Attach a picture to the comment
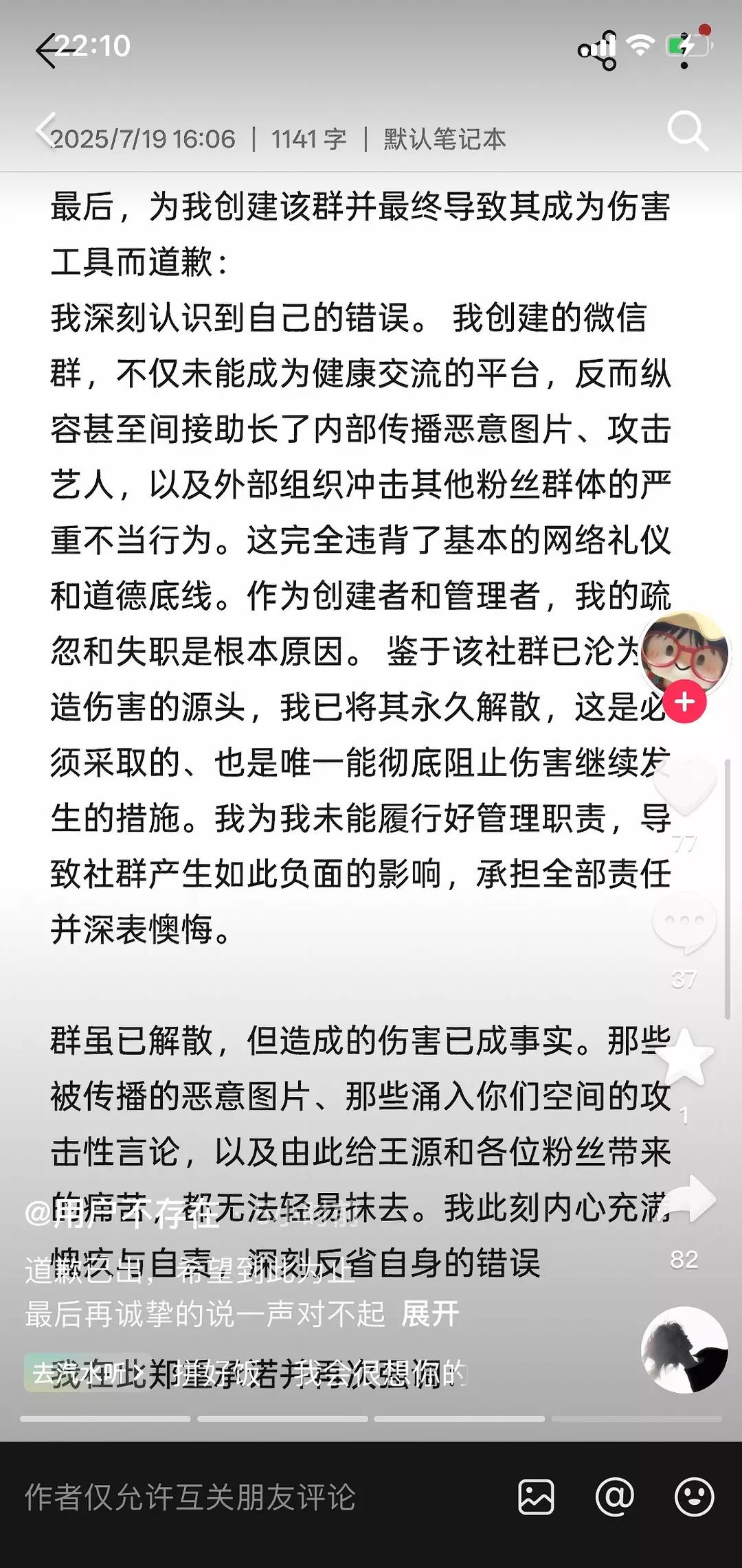The image size is (742, 1568). (x=536, y=1497)
